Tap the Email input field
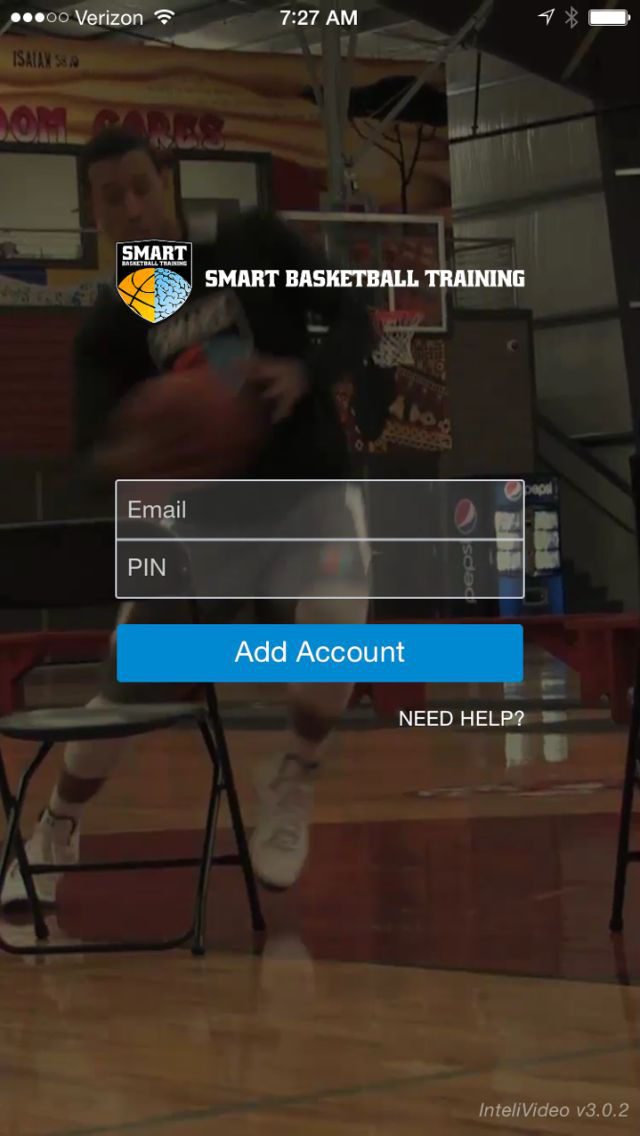640x1136 pixels. point(320,510)
